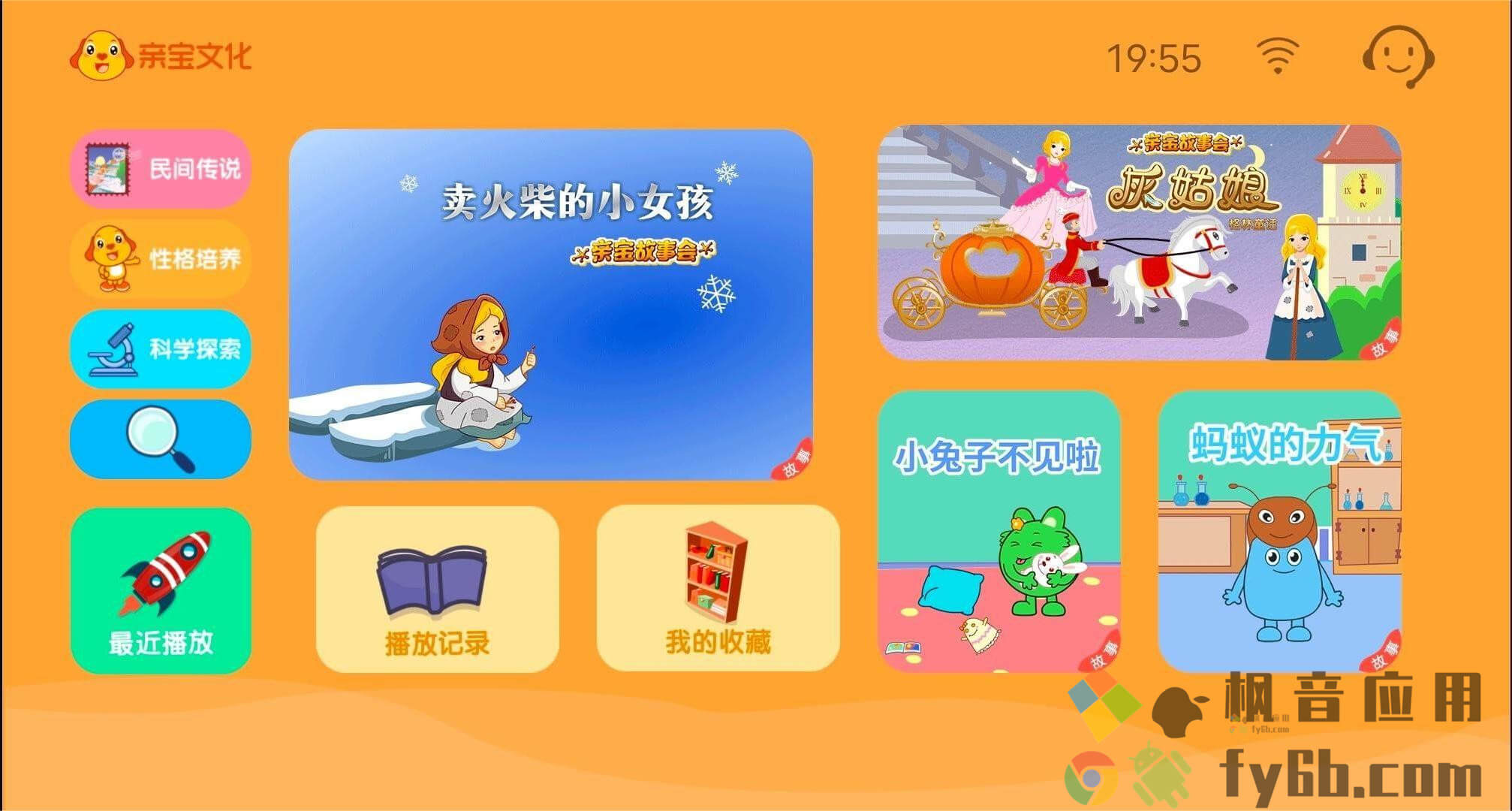
Task: Open 播放记录 play history
Action: pyautogui.click(x=437, y=589)
